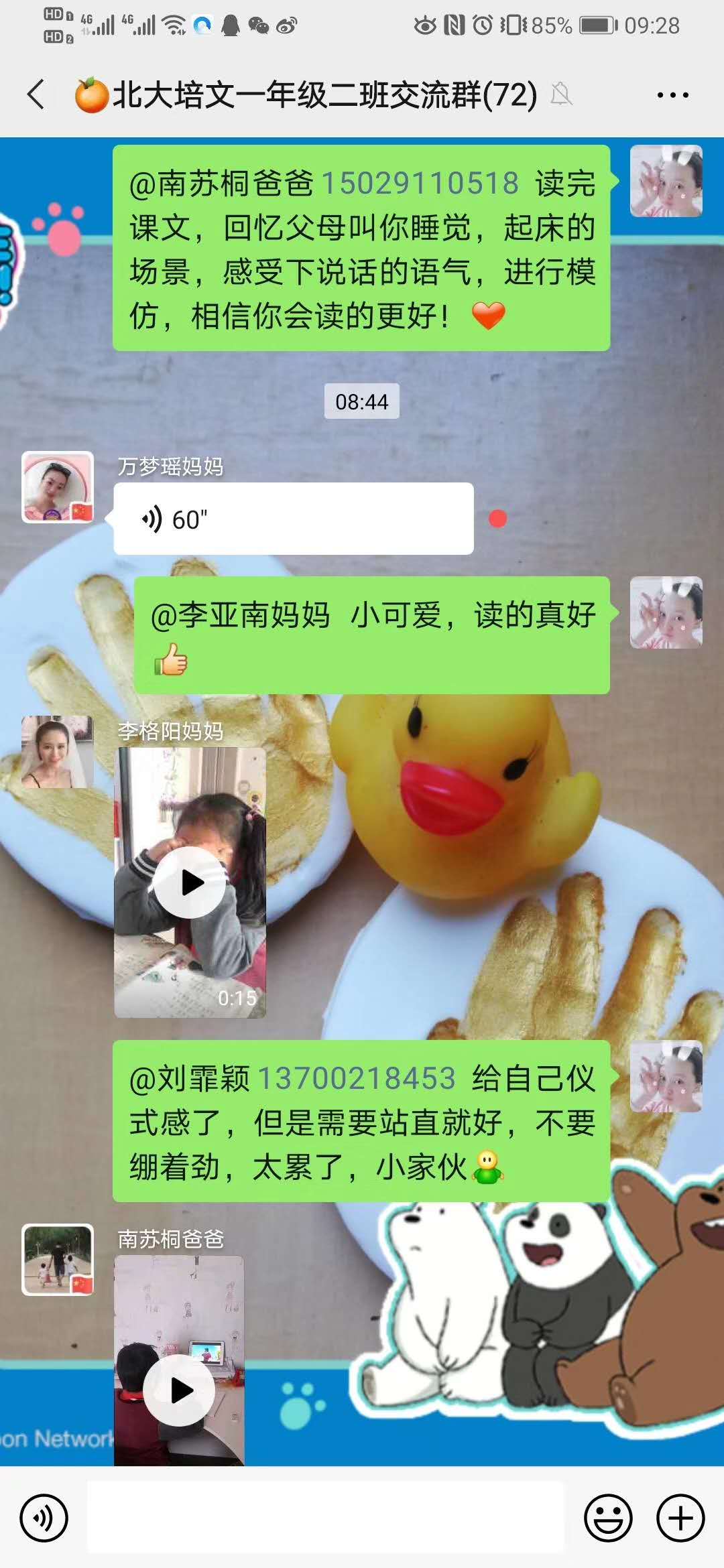Focus the message text field
Image resolution: width=724 pixels, height=1568 pixels.
pos(326,1518)
